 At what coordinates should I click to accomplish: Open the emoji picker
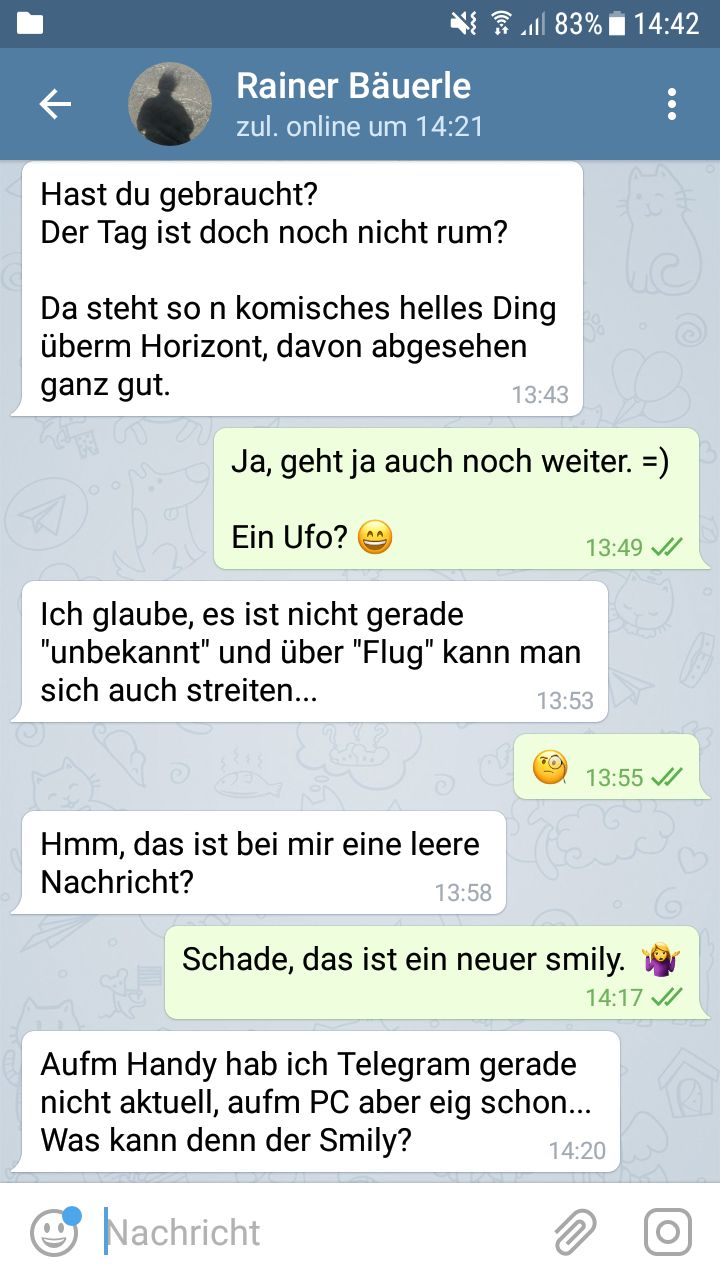coord(54,1232)
